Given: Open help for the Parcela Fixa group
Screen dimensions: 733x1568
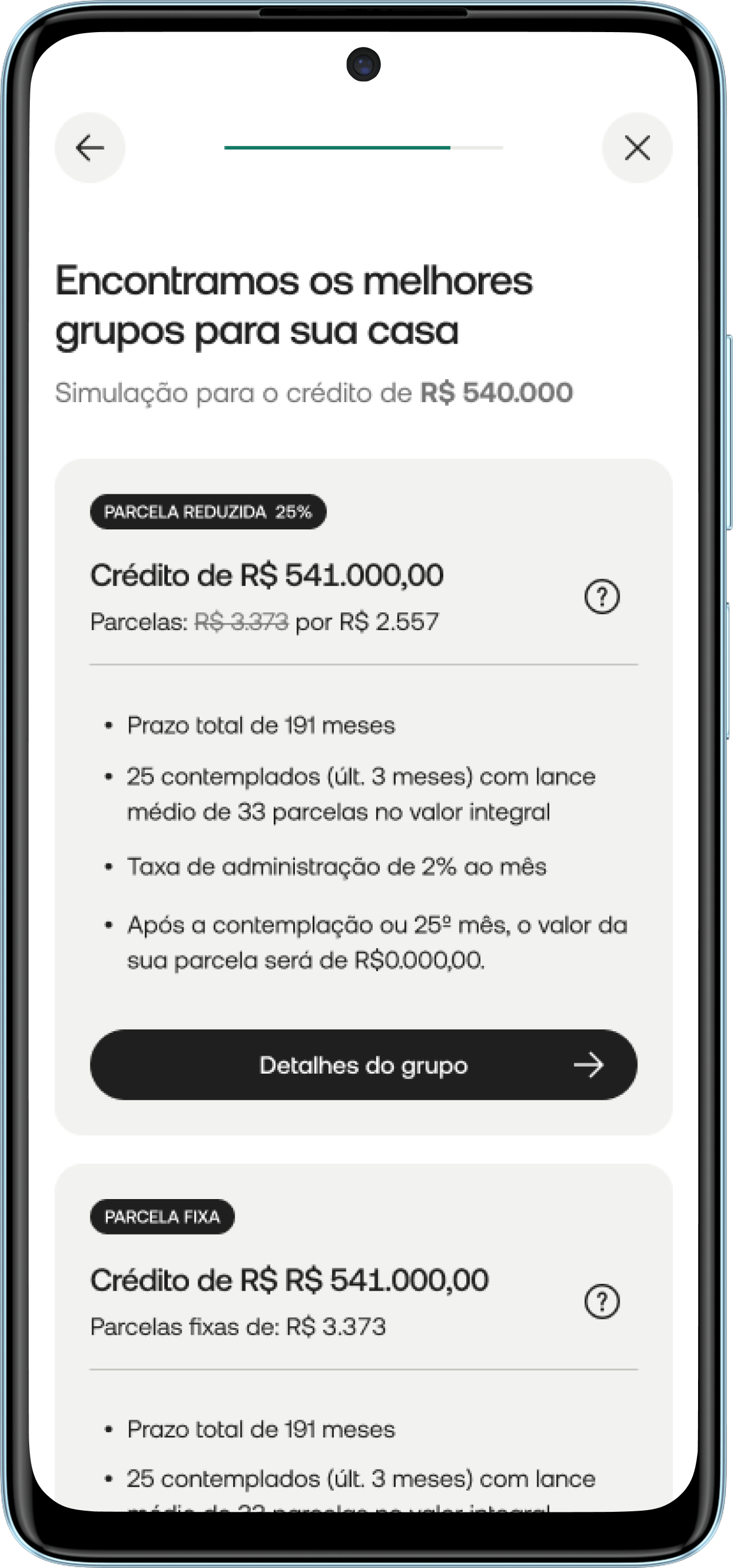Looking at the screenshot, I should [x=602, y=1302].
